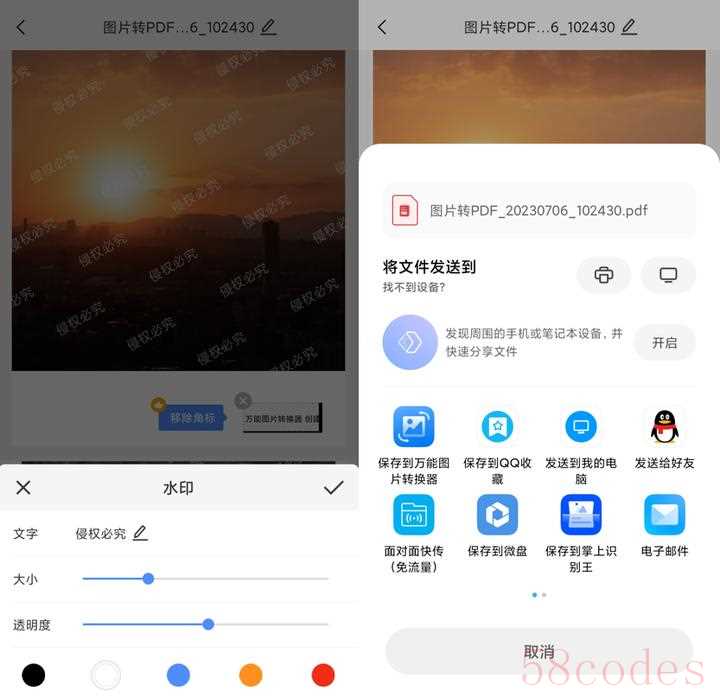
Task: Adjust the 透明度 transparency slider
Action: pyautogui.click(x=208, y=624)
